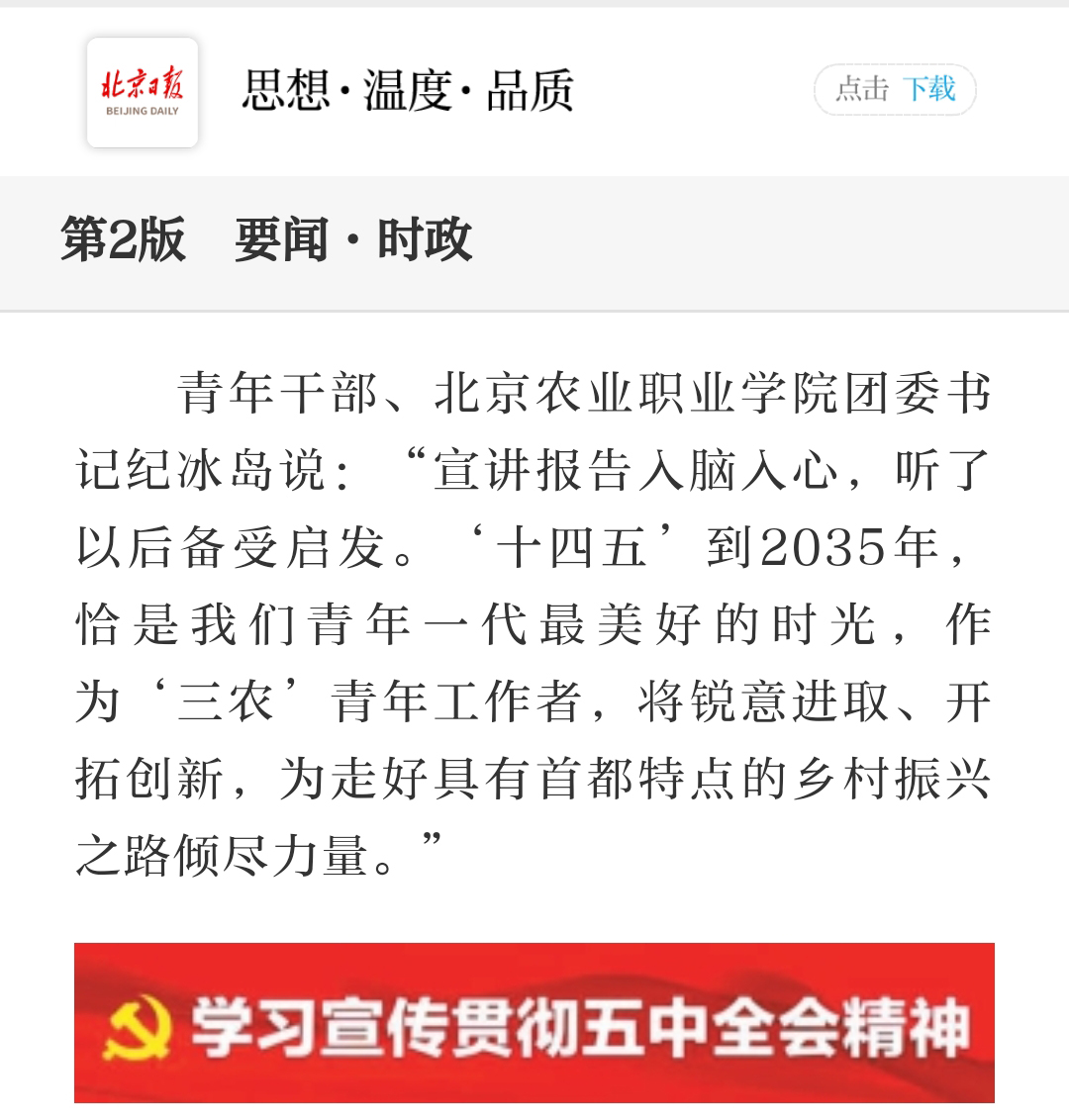Tap the 点击下载 download button
The image size is (1069, 1120).
(895, 90)
